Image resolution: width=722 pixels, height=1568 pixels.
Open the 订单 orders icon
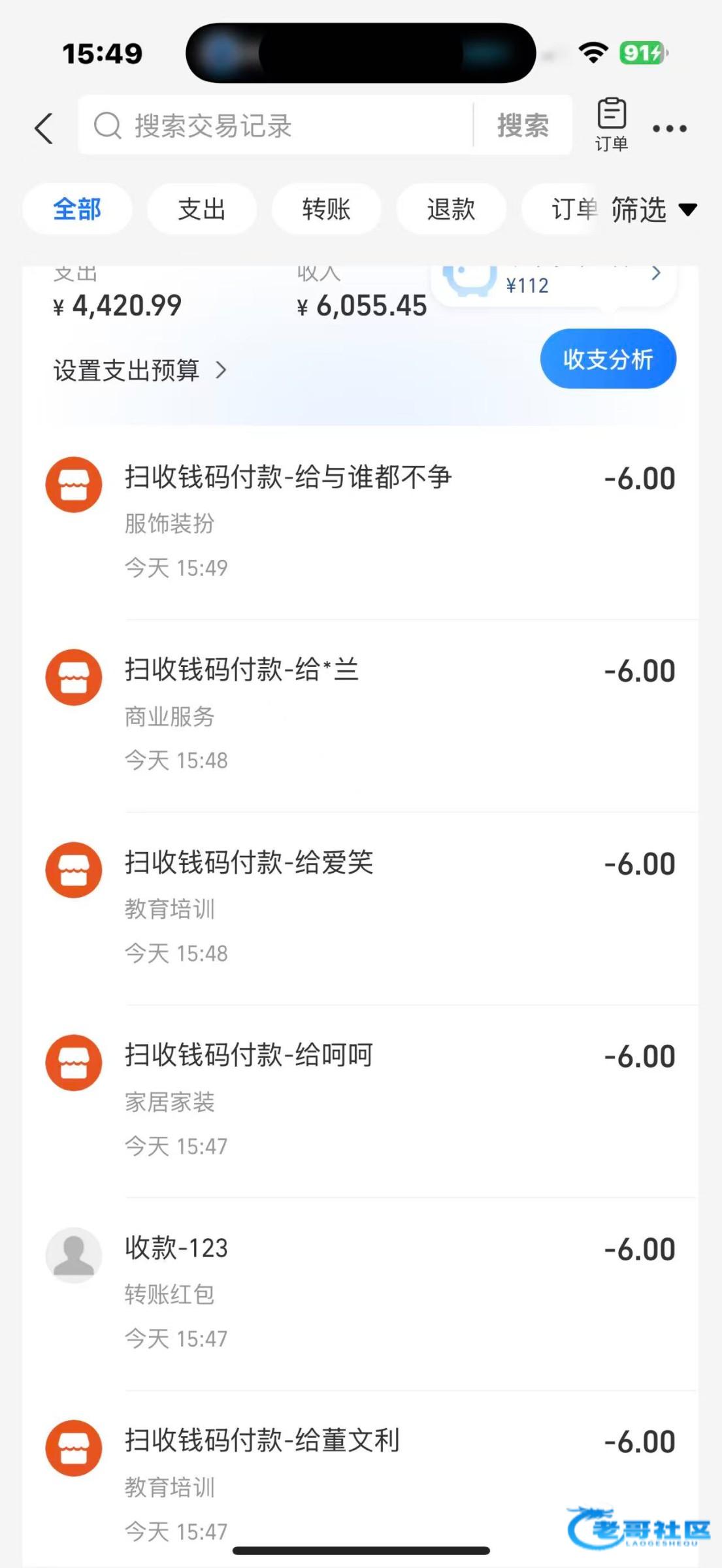point(612,124)
